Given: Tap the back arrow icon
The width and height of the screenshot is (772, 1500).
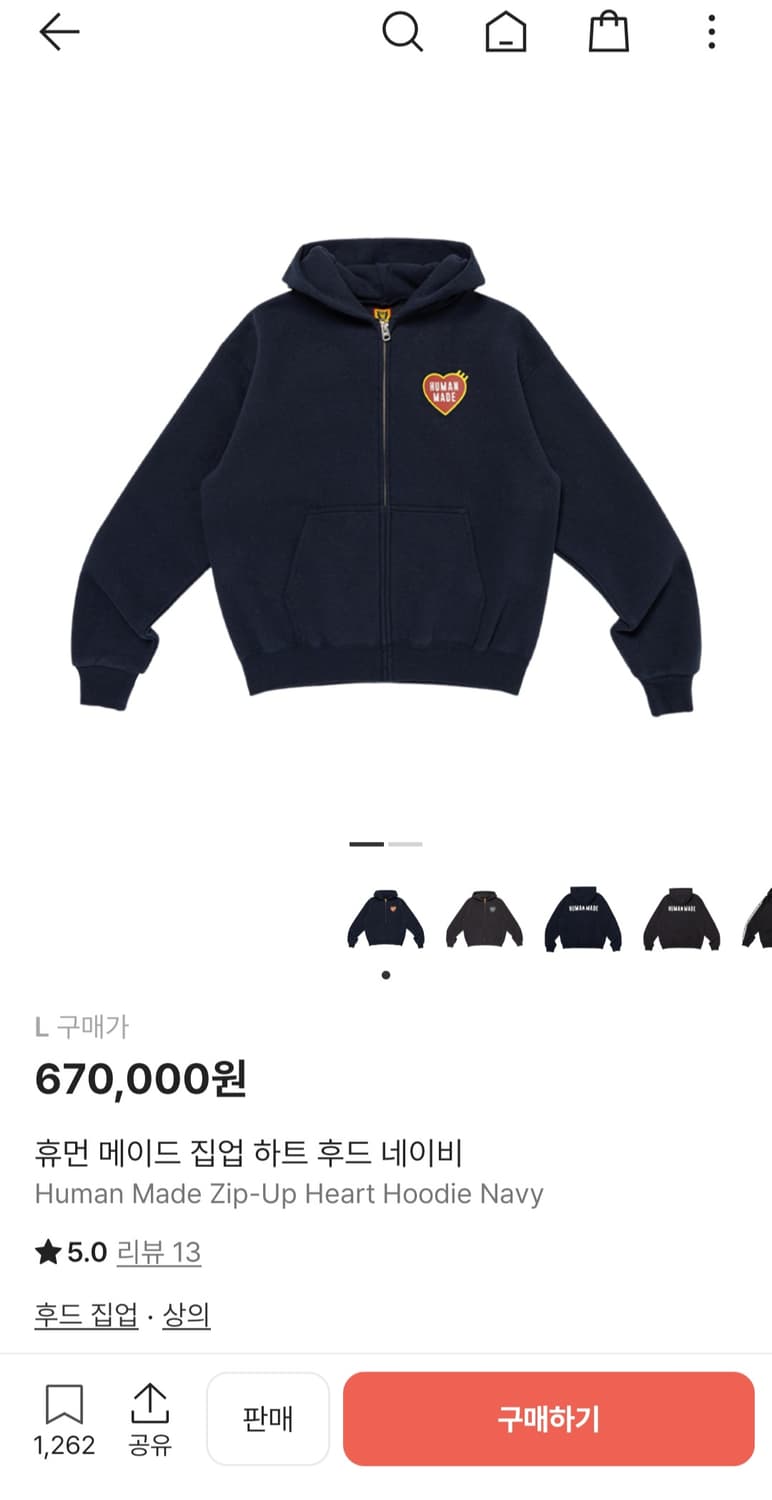Looking at the screenshot, I should 59,31.
